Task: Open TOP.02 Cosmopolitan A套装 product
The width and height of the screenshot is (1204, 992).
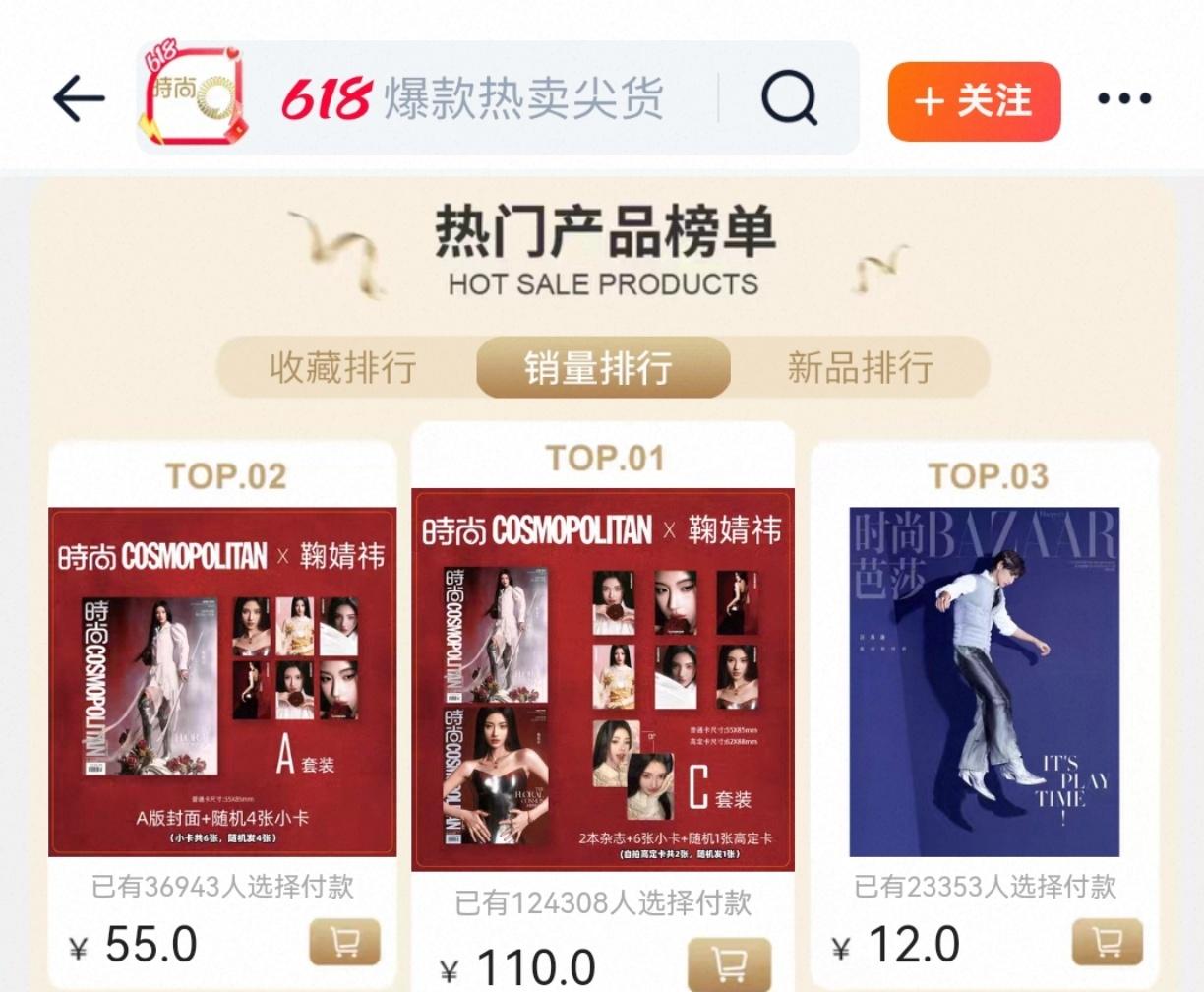Action: [222, 681]
